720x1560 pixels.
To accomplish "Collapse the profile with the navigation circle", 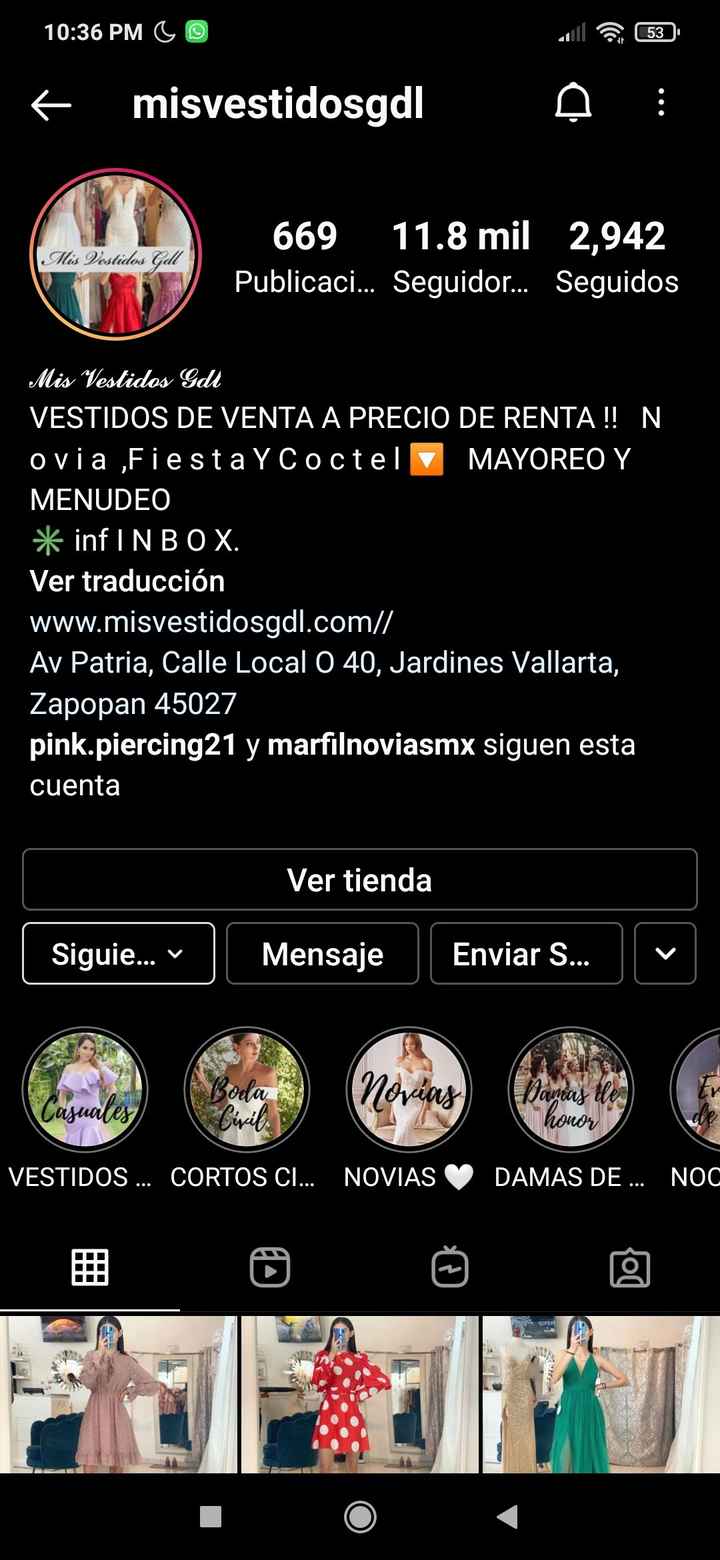I will click(360, 1516).
